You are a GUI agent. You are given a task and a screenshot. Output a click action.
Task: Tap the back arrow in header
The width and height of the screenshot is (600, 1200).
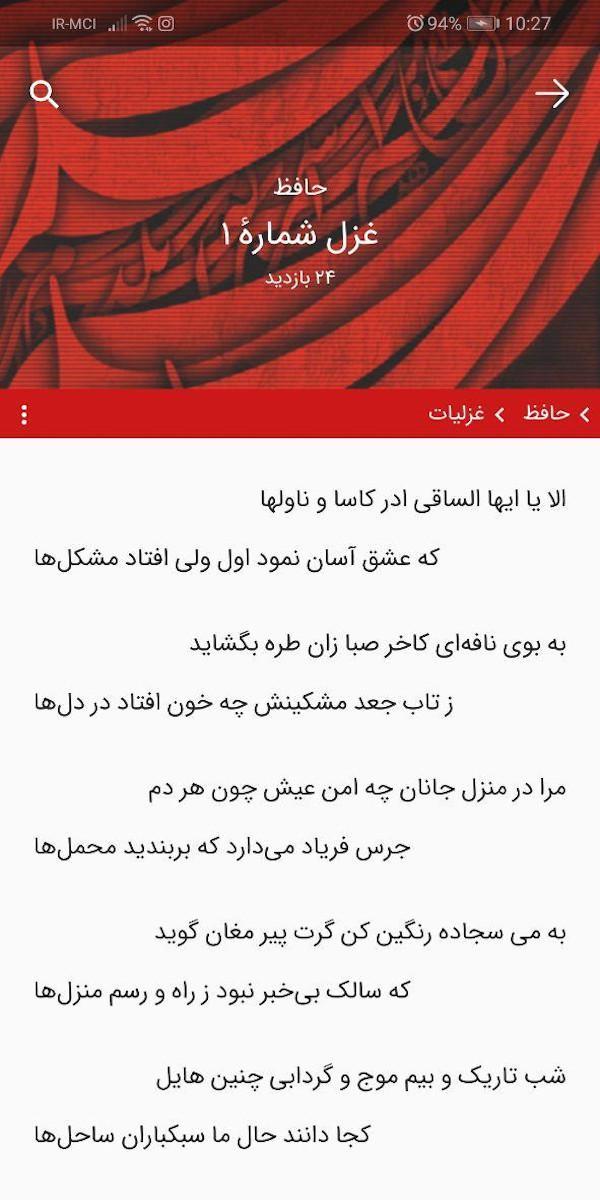pyautogui.click(x=552, y=94)
